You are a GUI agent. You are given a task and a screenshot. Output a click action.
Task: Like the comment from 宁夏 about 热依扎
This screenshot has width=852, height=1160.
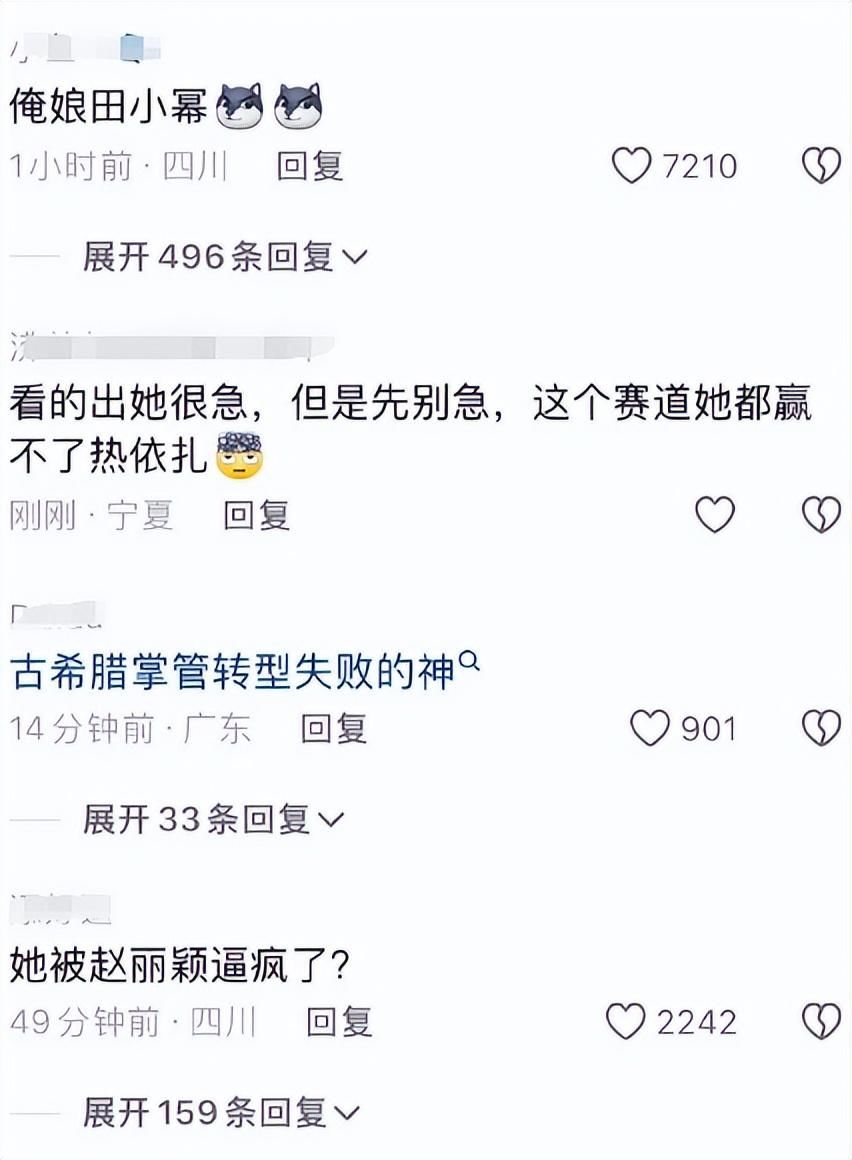click(x=715, y=515)
